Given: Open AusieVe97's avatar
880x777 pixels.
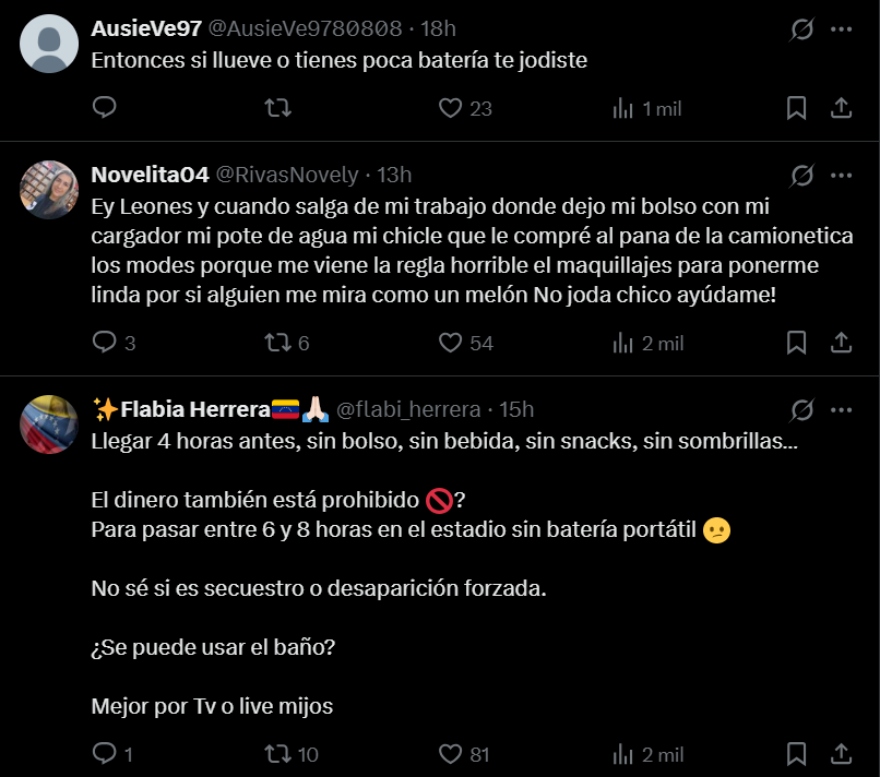Looking at the screenshot, I should pyautogui.click(x=49, y=44).
